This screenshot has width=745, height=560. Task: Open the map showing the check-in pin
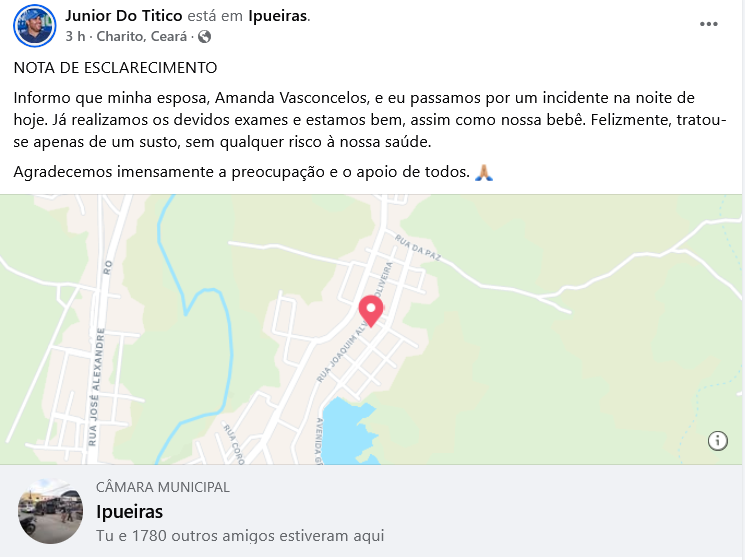tap(372, 330)
